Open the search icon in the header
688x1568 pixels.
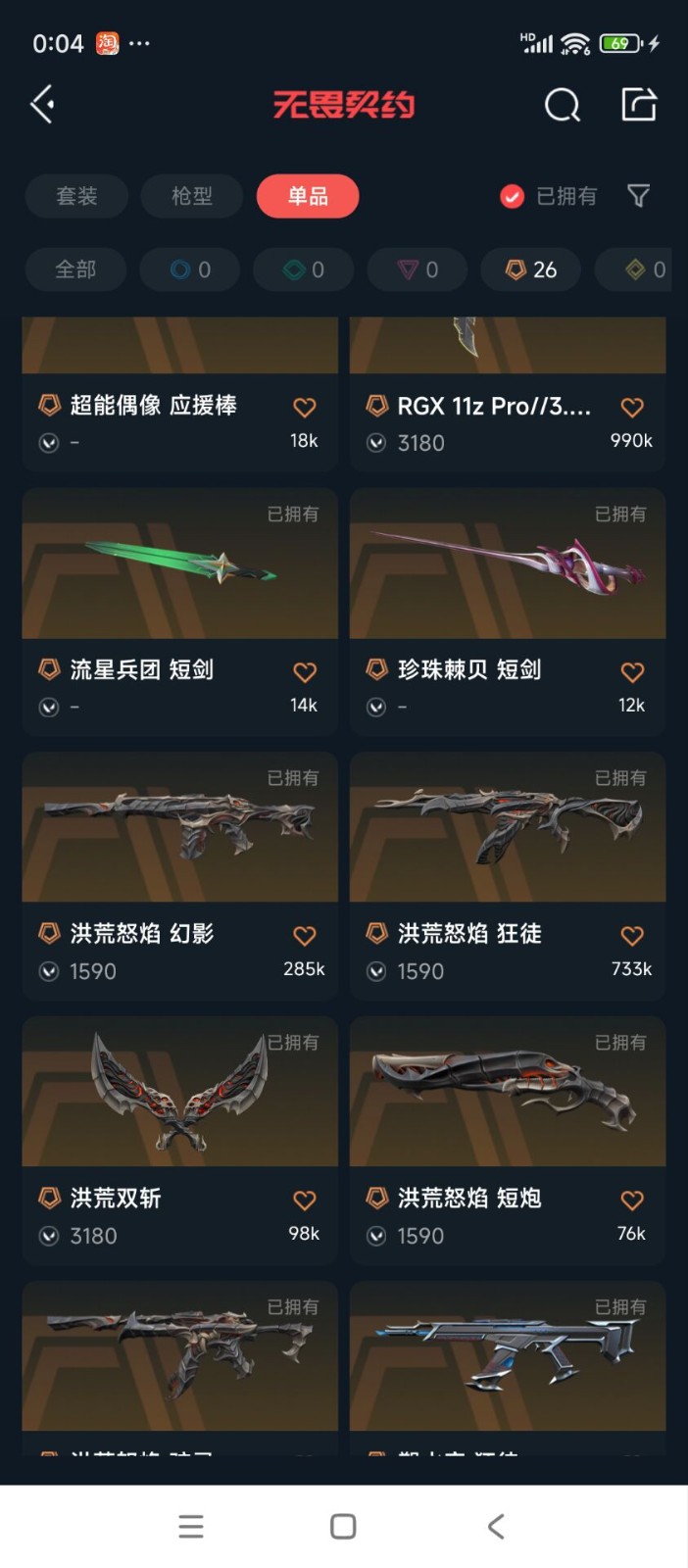coord(562,104)
